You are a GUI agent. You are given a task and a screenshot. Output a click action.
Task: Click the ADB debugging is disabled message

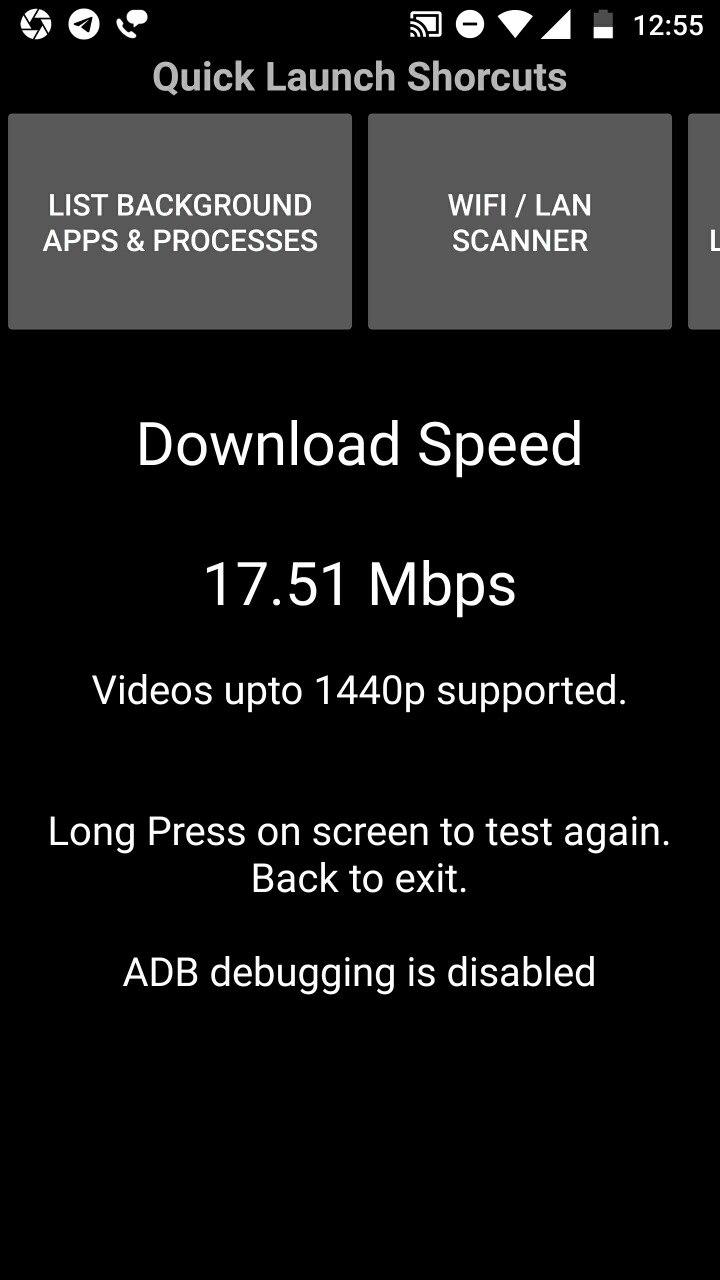[x=359, y=971]
